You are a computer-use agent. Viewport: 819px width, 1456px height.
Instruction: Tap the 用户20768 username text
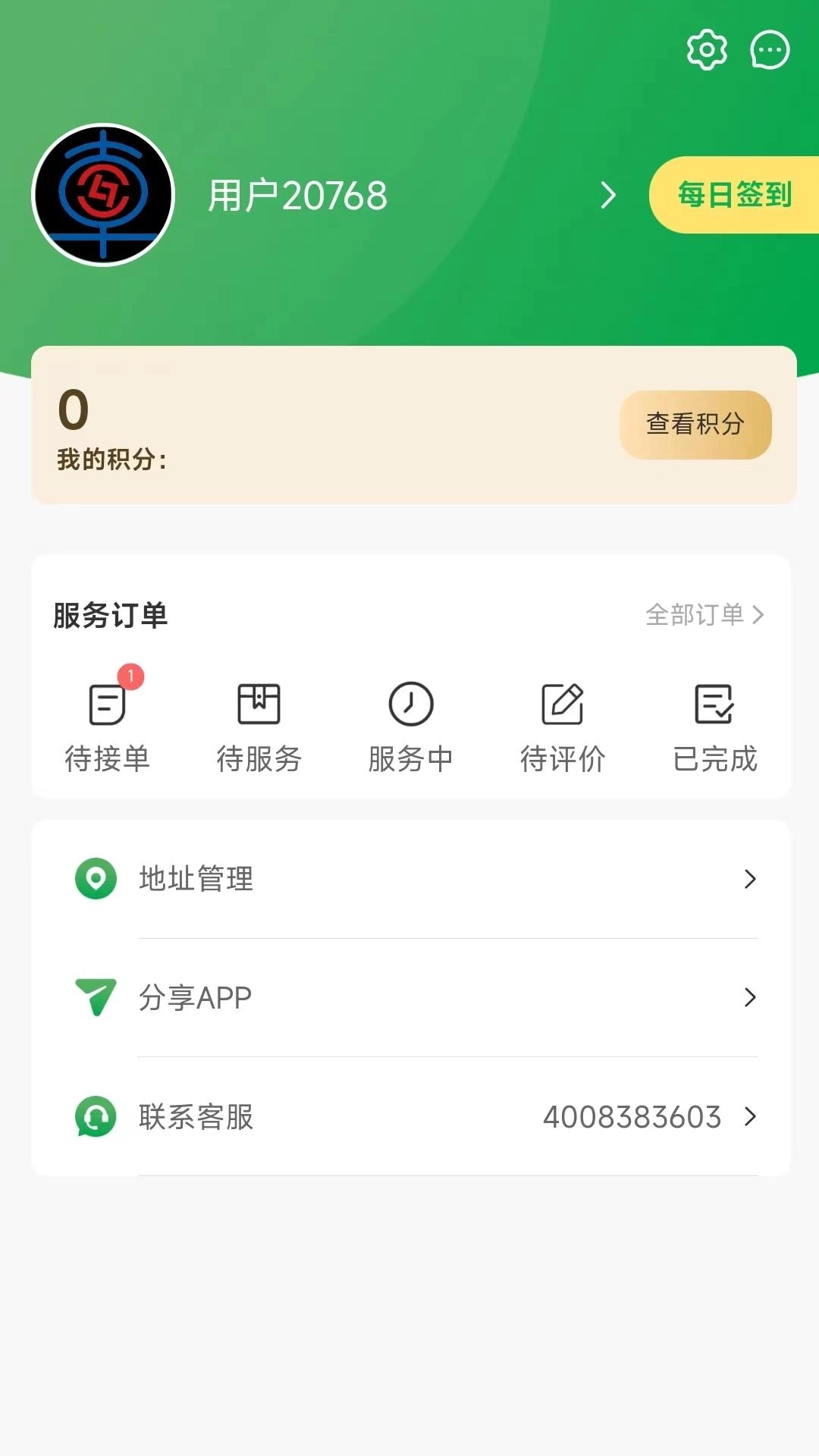pyautogui.click(x=297, y=196)
